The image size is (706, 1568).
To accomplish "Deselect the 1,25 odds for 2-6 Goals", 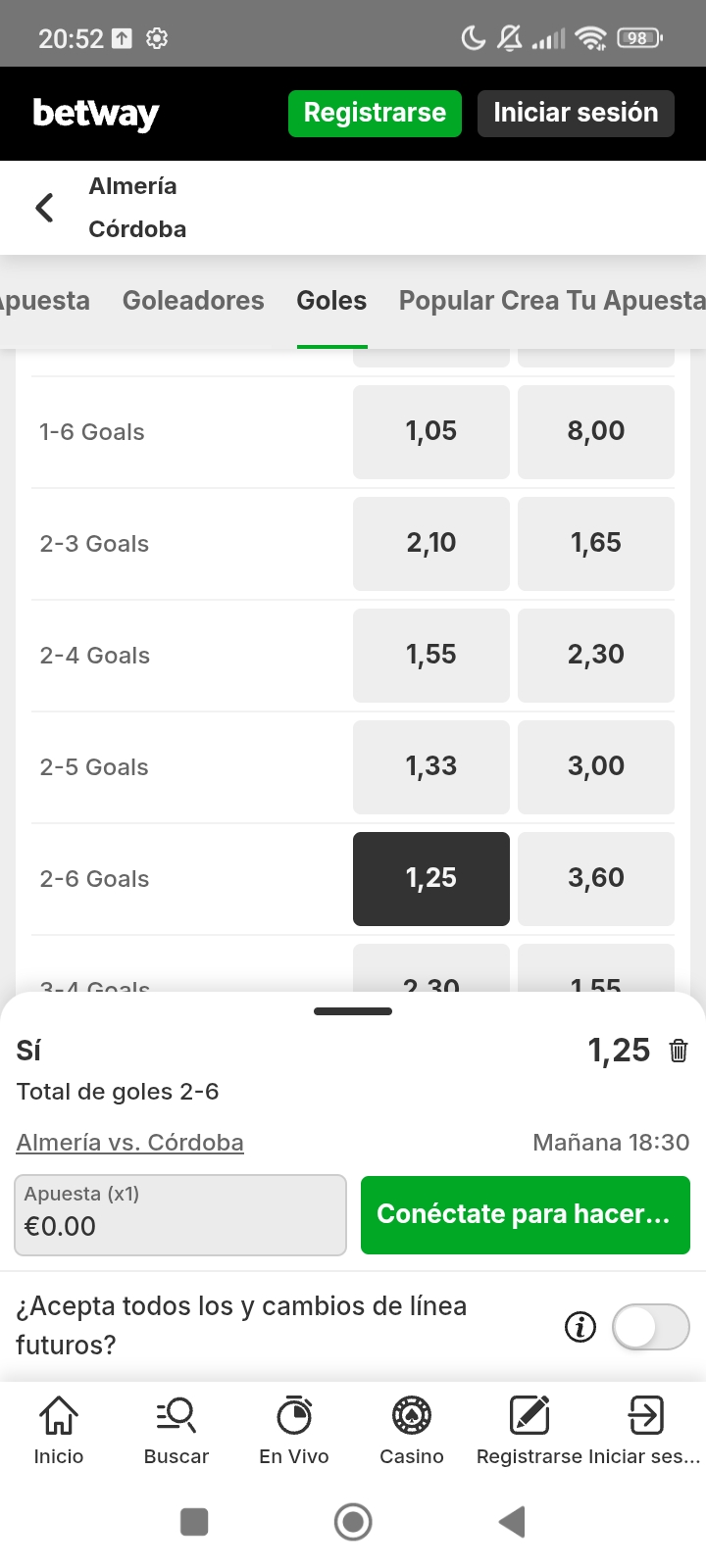I will 431,879.
